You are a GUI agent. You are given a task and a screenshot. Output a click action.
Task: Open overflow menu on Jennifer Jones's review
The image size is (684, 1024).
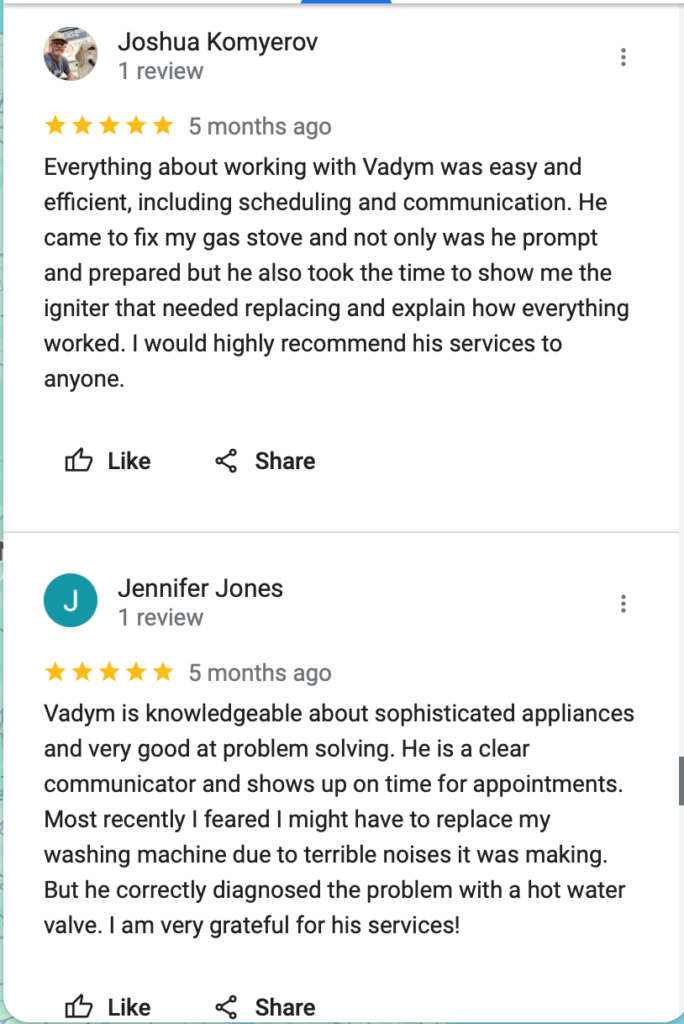tap(623, 603)
